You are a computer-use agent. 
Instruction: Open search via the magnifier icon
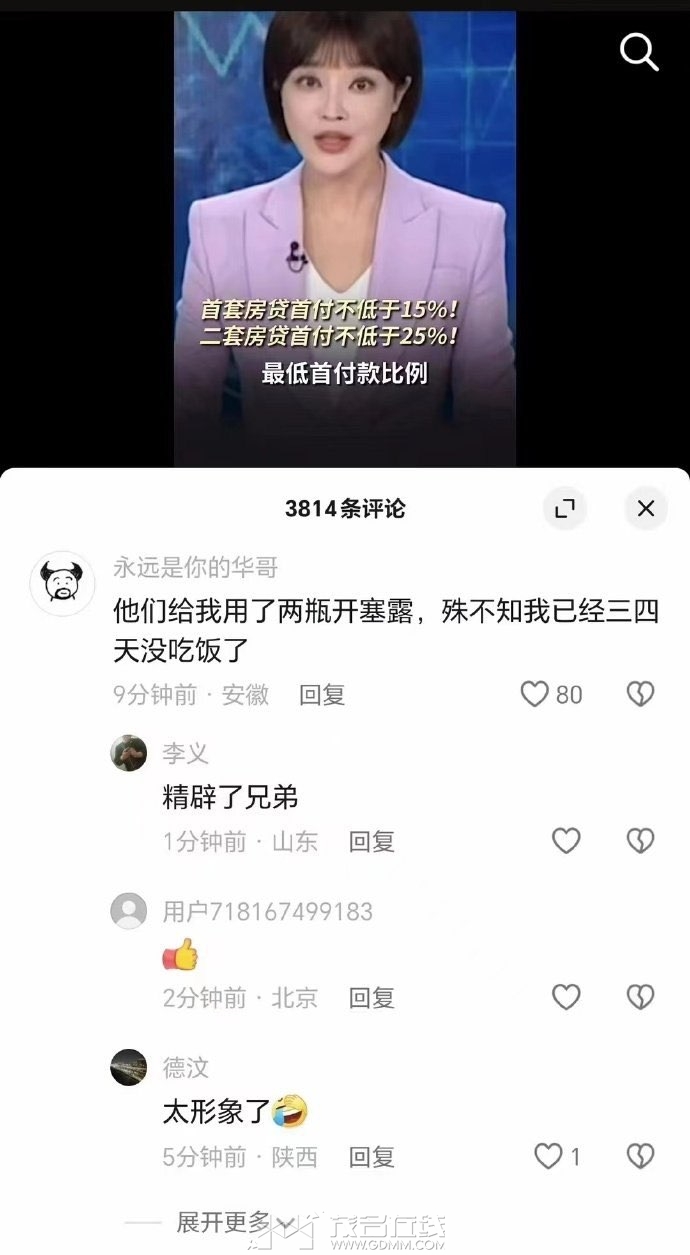[x=639, y=51]
